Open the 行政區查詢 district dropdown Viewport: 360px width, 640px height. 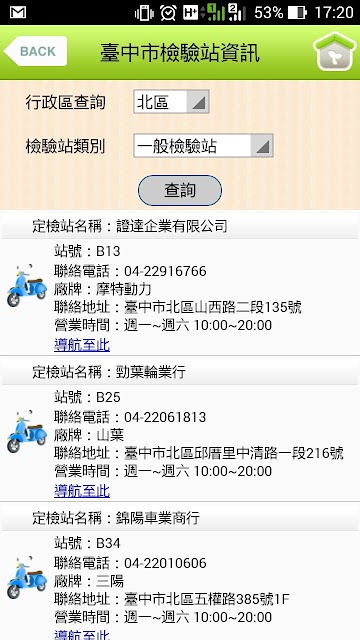(171, 102)
